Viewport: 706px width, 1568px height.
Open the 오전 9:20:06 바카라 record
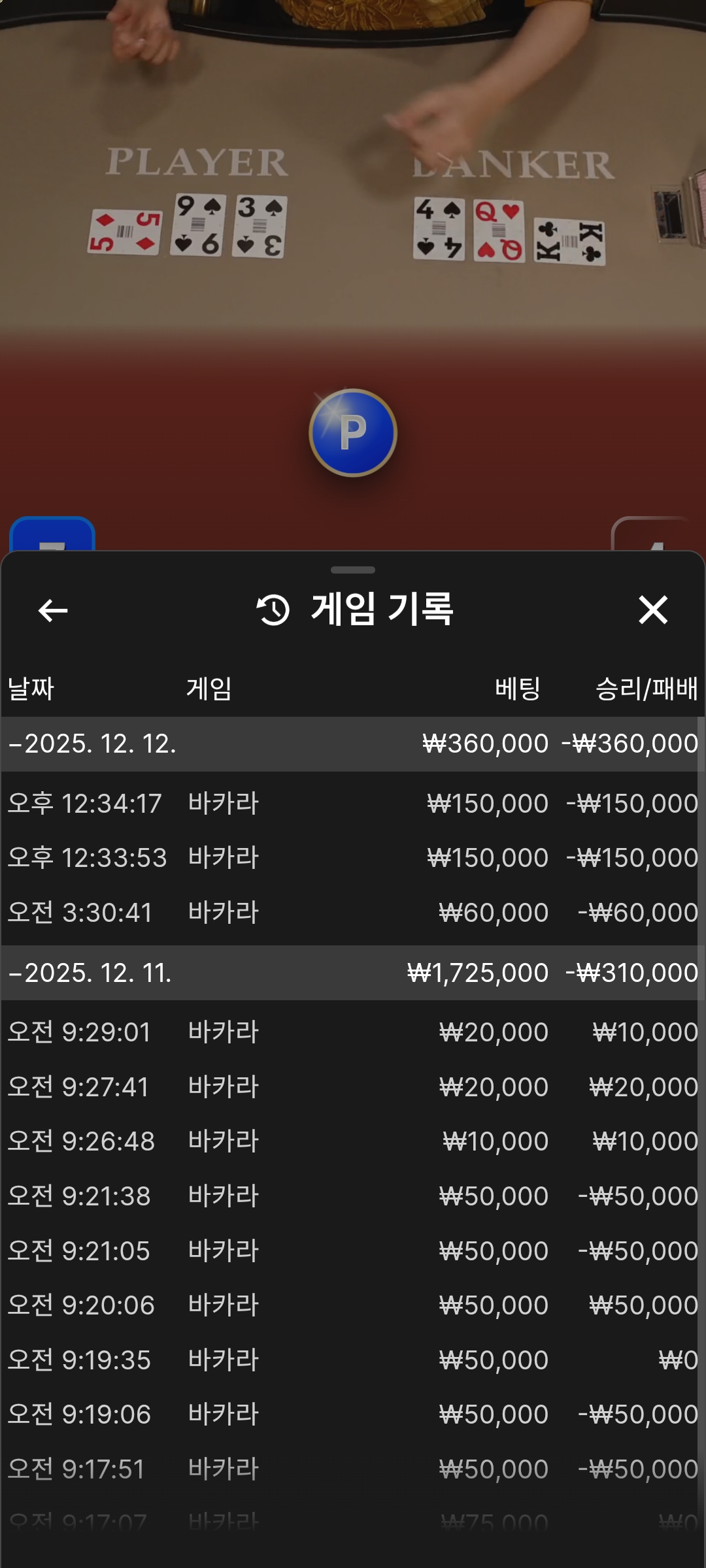pos(352,1305)
